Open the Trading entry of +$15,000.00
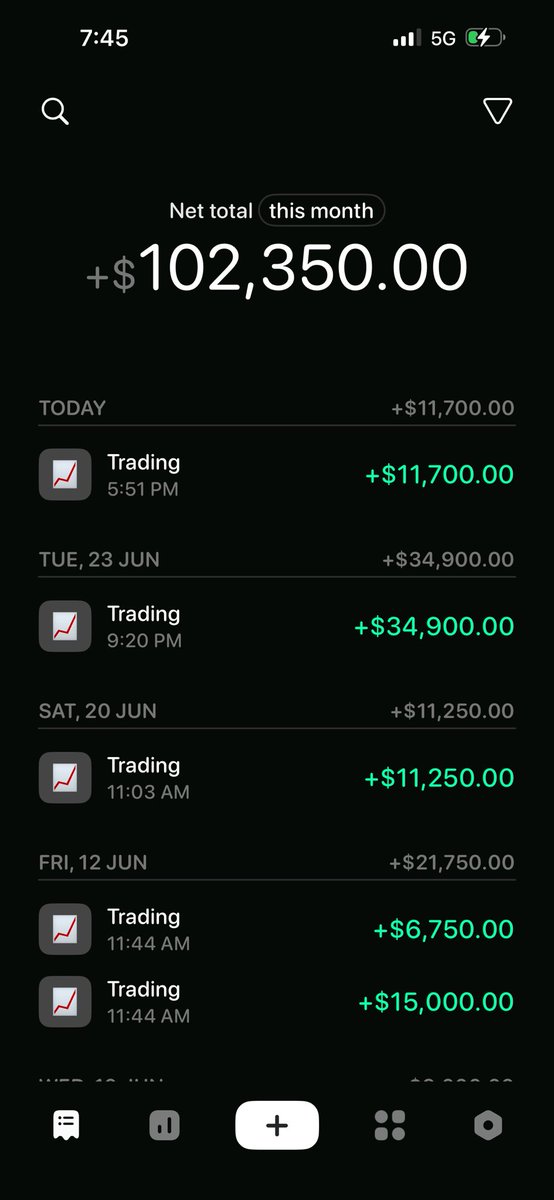Screen dimensions: 554x1200 277,1002
